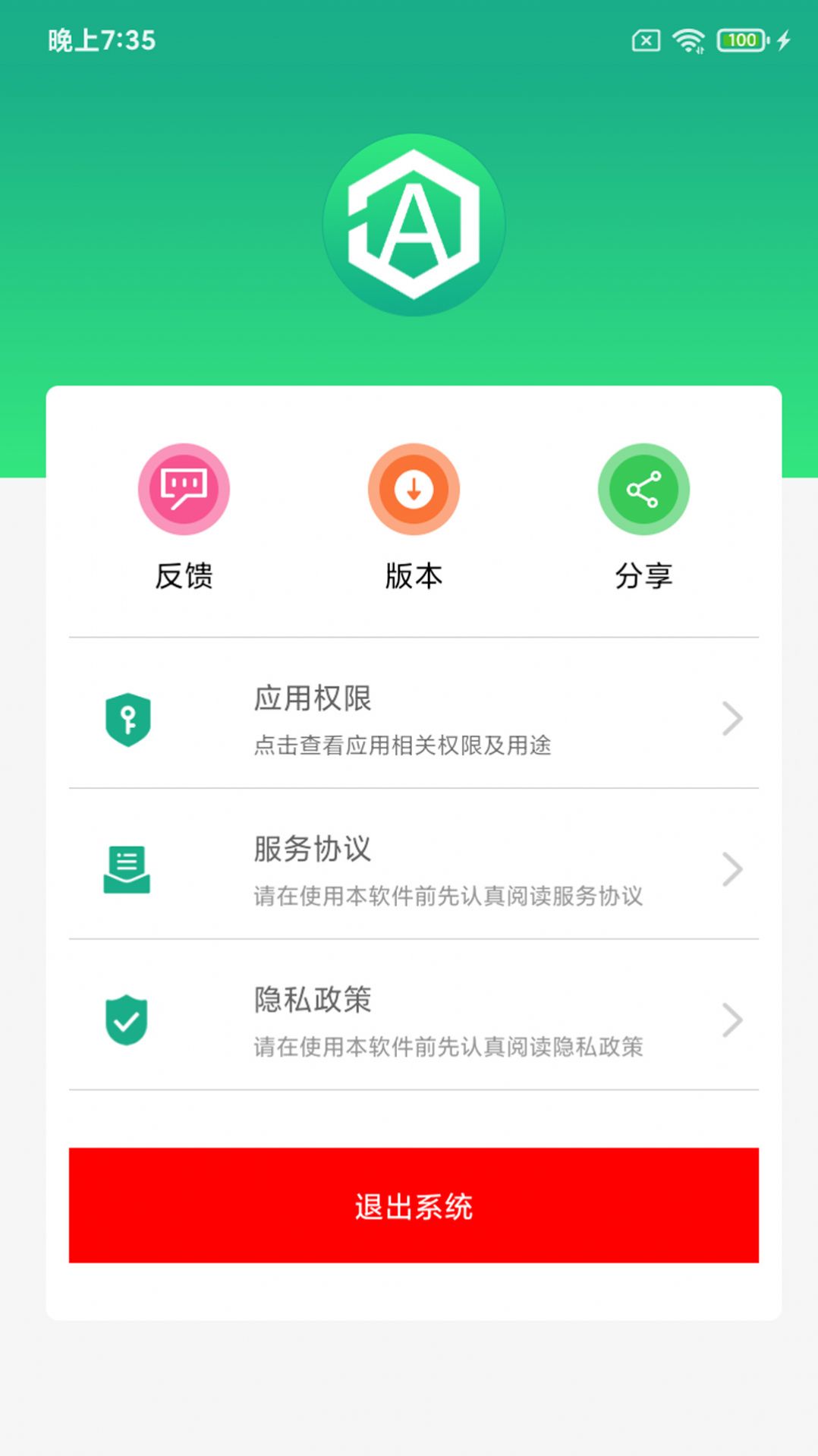Image resolution: width=818 pixels, height=1456 pixels.
Task: Click the charging bolt next to the battery
Action: pos(782,40)
